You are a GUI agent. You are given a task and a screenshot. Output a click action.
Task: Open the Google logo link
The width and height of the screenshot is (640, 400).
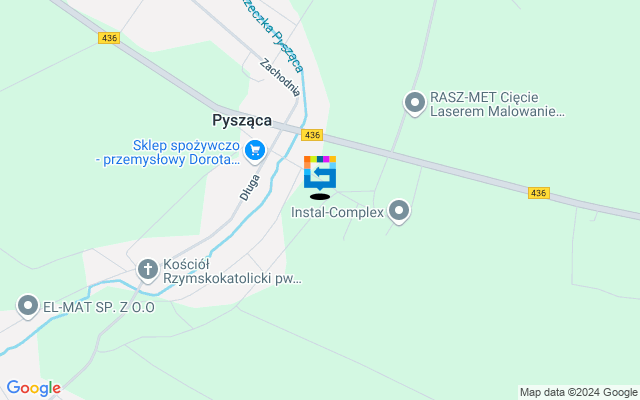point(33,388)
